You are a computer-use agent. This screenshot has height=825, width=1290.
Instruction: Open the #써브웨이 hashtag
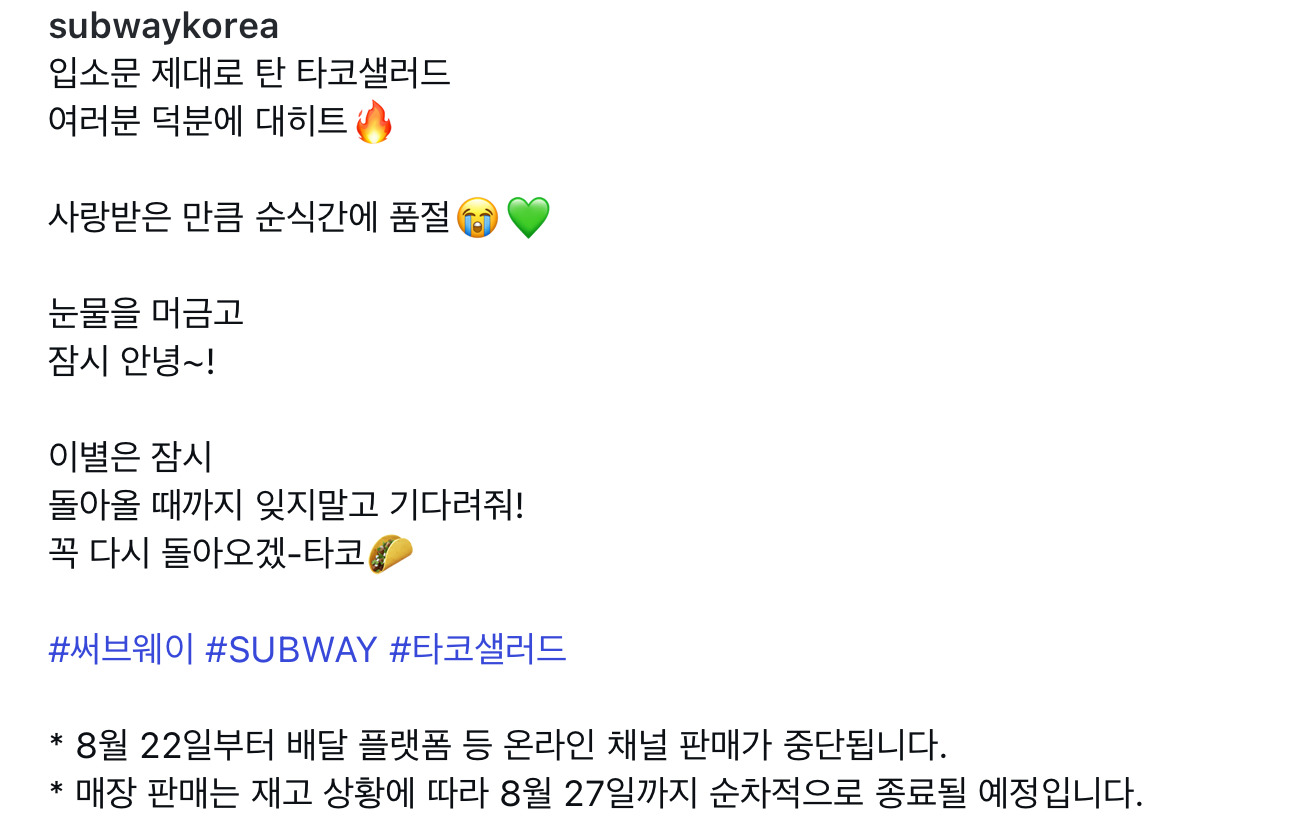tap(120, 650)
